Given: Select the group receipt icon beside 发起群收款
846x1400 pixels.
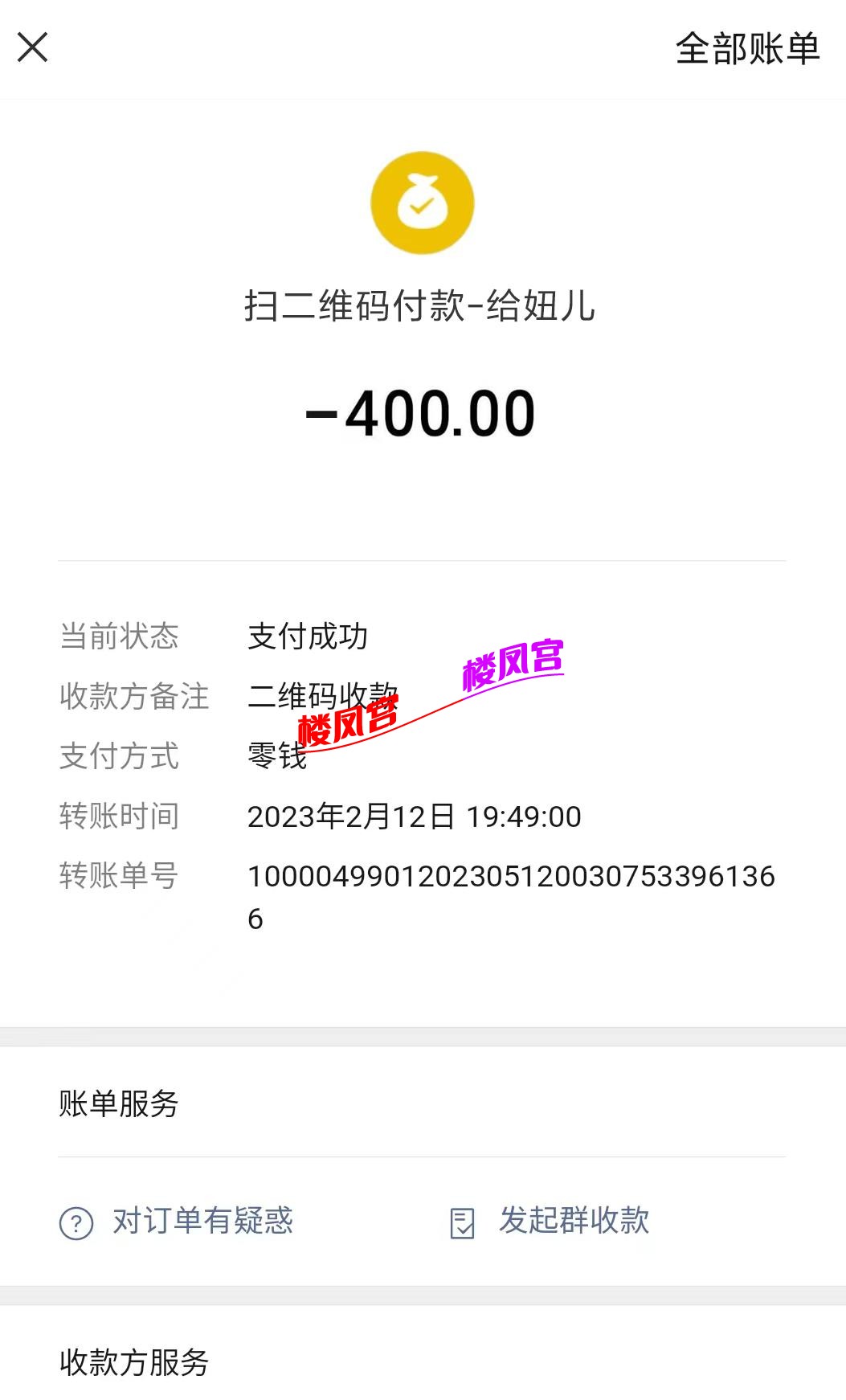Looking at the screenshot, I should pos(462,1223).
